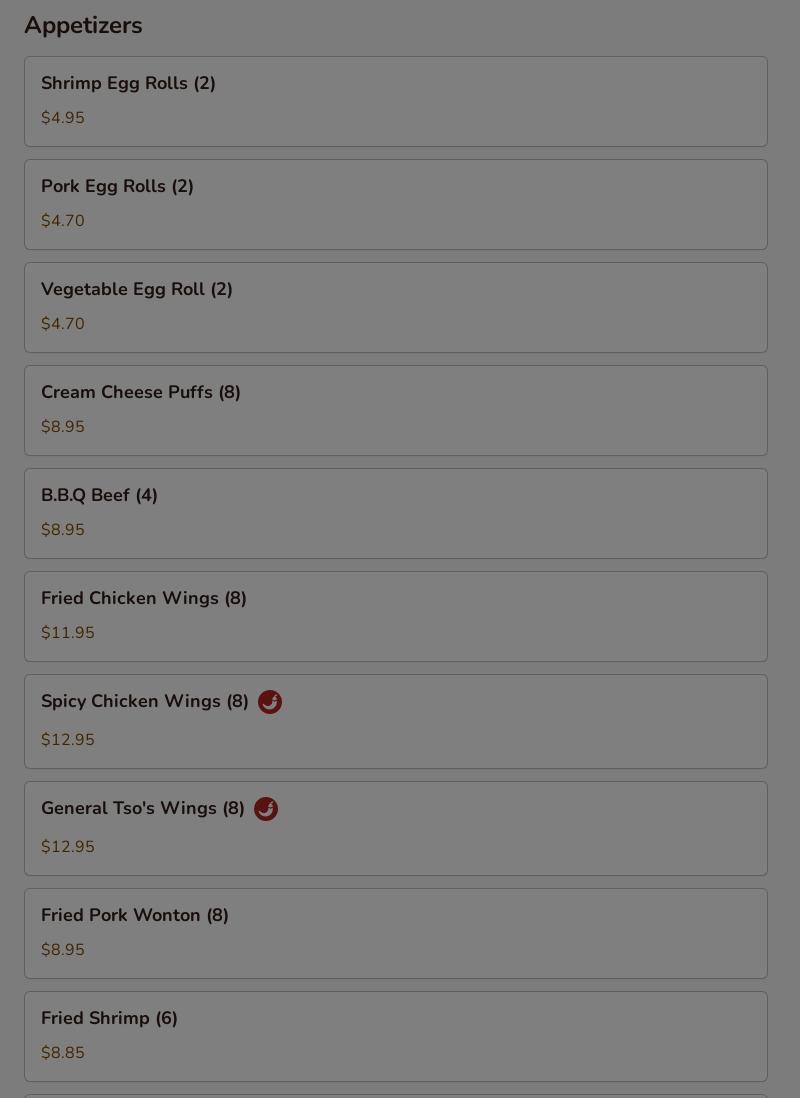Select Pork Egg Rolls (2)
Viewport: 800px width, 1098px height.
(x=395, y=204)
